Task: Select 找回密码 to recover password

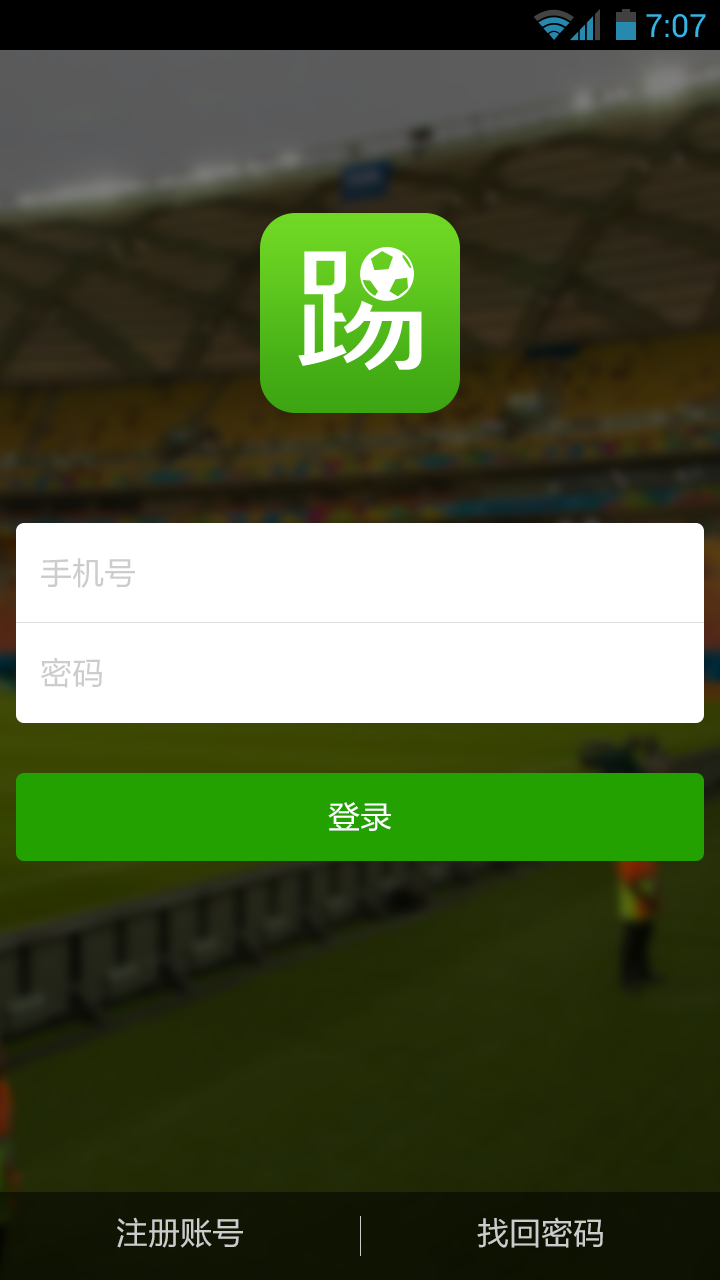Action: coord(540,1234)
